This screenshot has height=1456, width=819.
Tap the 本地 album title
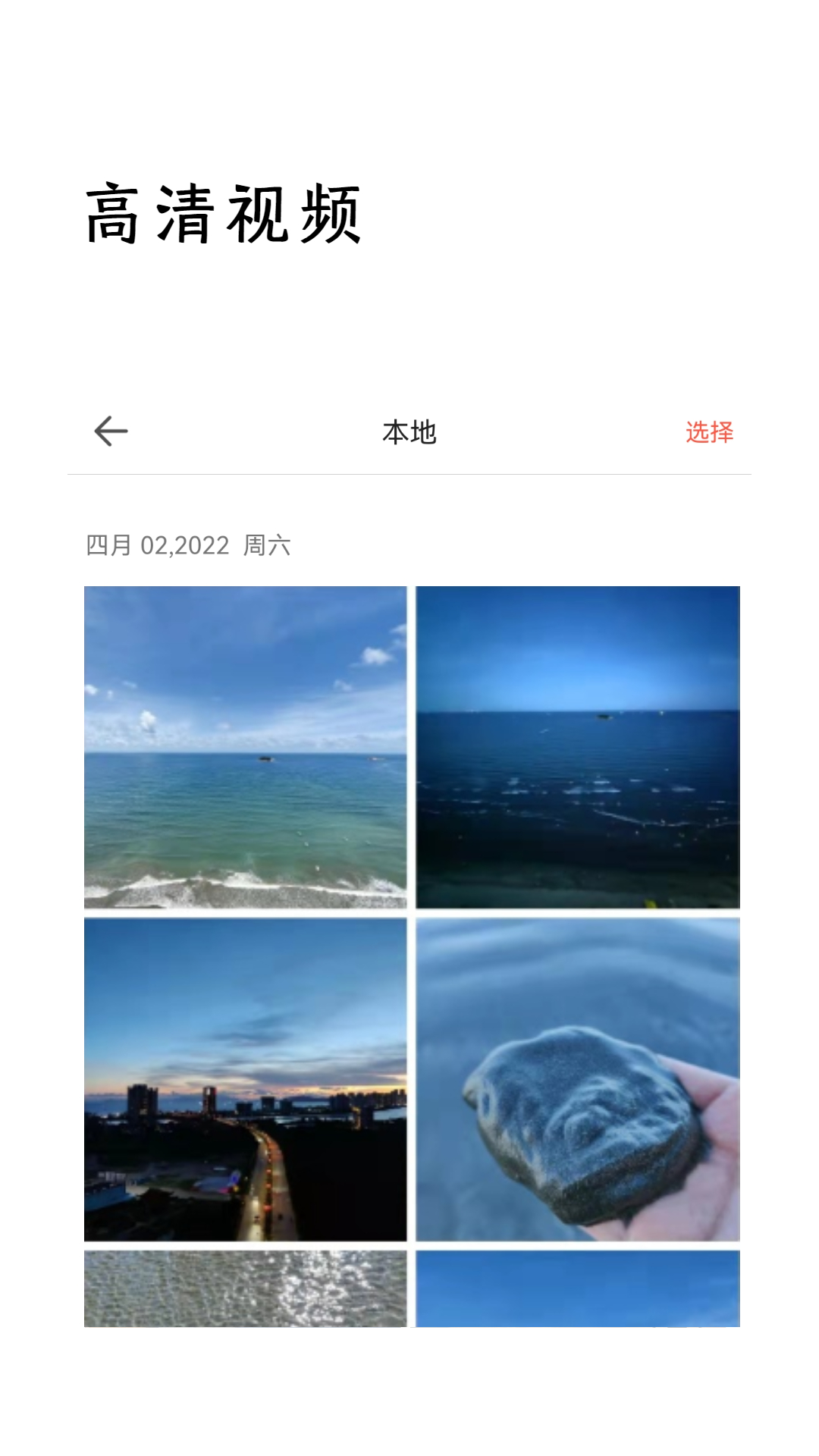coord(409,431)
